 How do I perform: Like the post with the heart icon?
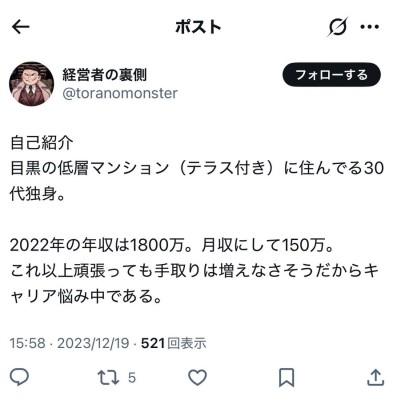(x=197, y=377)
